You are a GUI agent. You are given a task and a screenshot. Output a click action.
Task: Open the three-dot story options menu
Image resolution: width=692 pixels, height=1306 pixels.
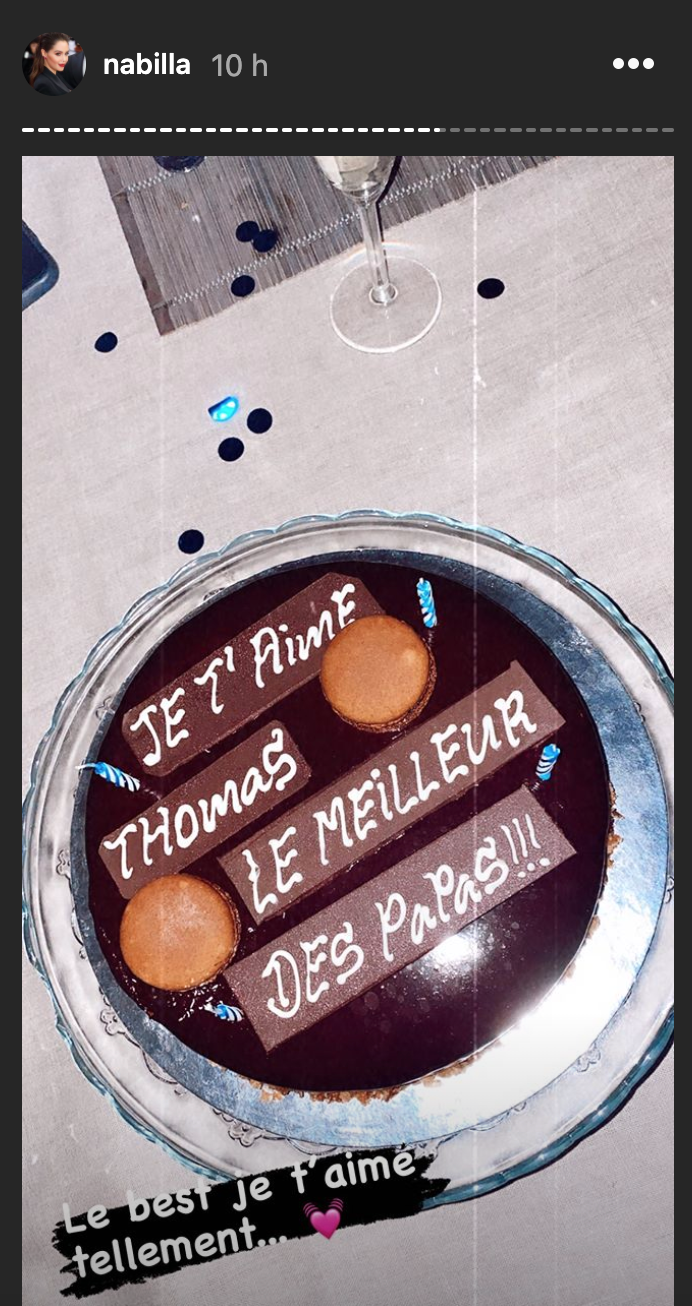633,64
